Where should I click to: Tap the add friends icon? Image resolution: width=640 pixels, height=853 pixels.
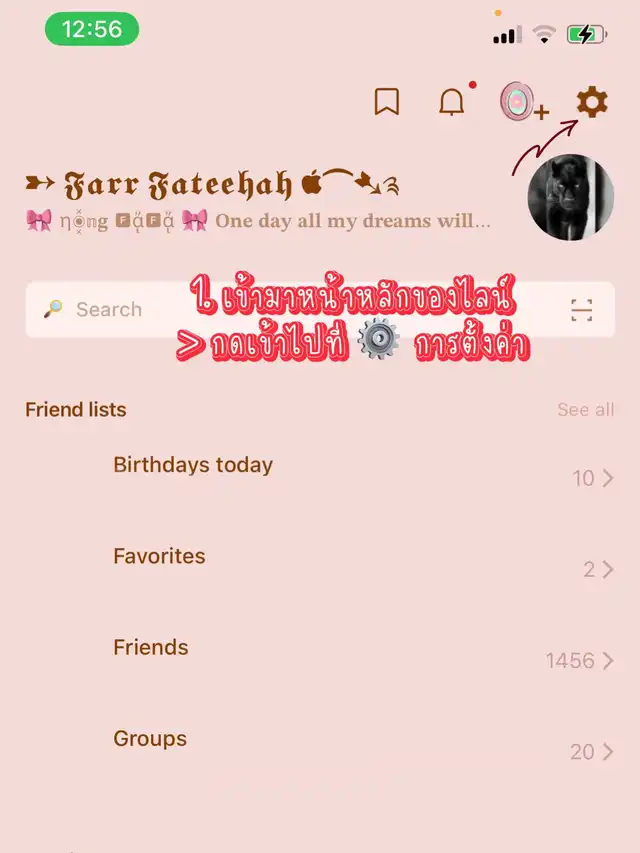523,103
